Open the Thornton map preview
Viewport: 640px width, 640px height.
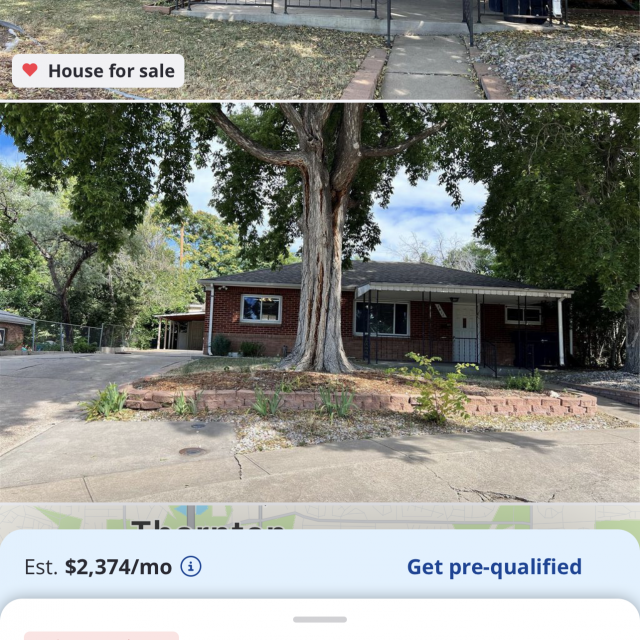click(320, 517)
